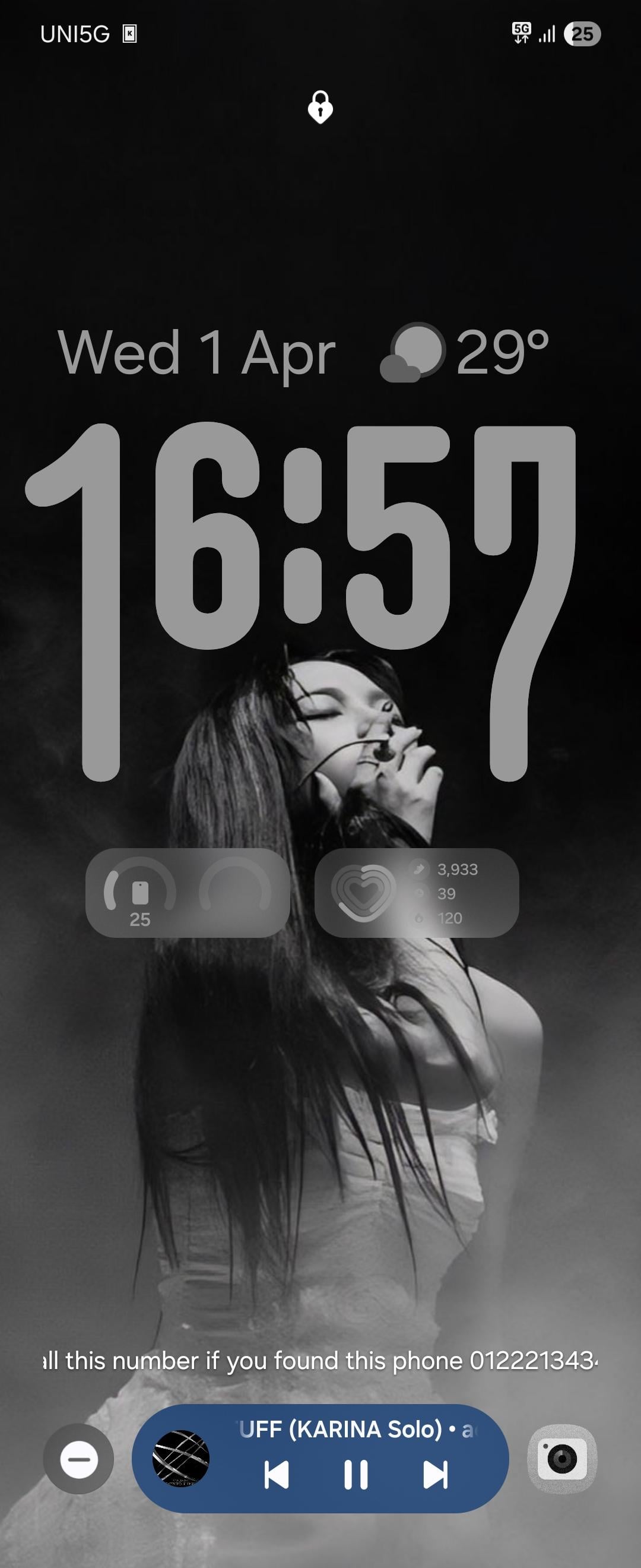Pause the KARINA Solo track
This screenshot has width=641, height=1568.
point(356,1475)
